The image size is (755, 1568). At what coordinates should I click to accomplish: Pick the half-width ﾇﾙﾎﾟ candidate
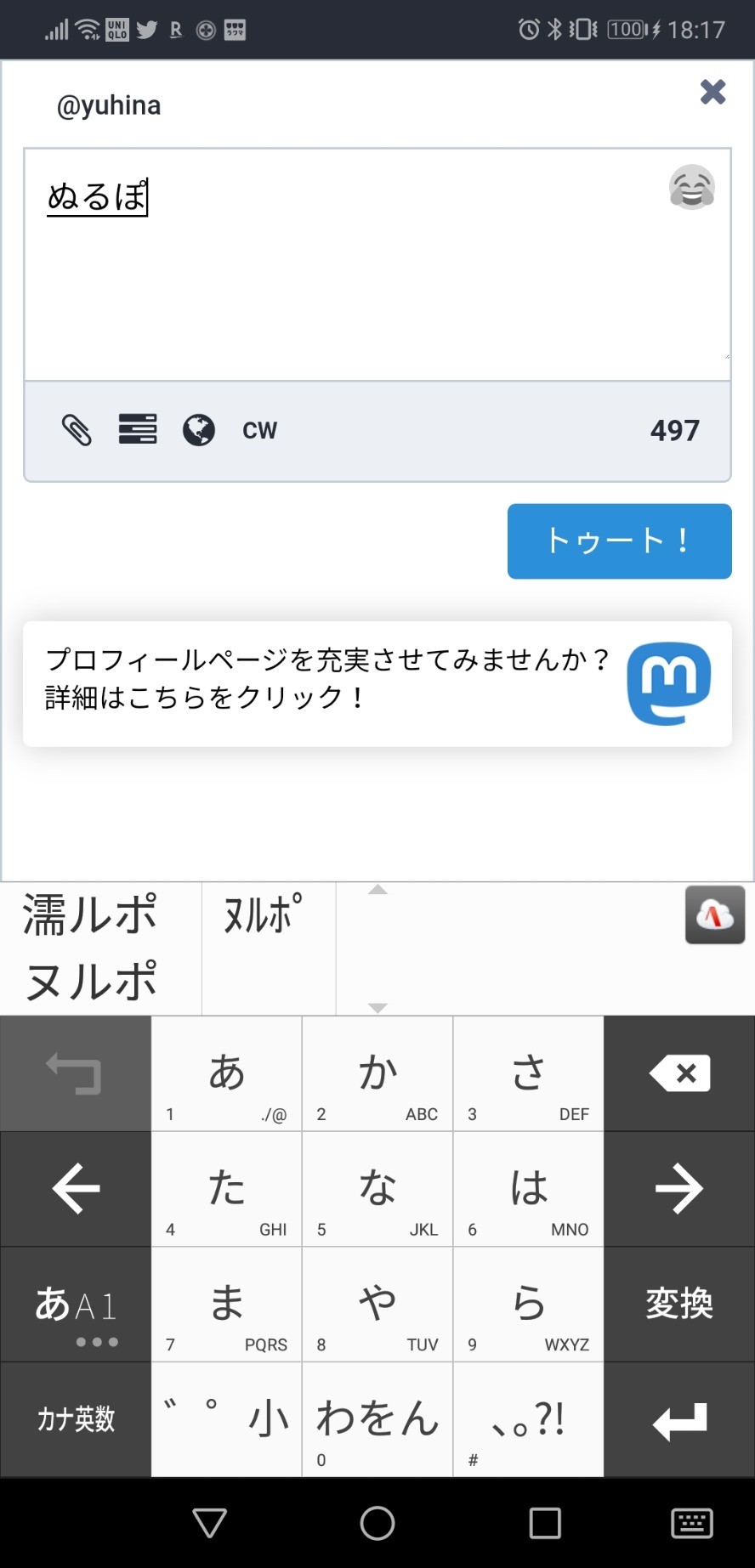click(x=263, y=914)
